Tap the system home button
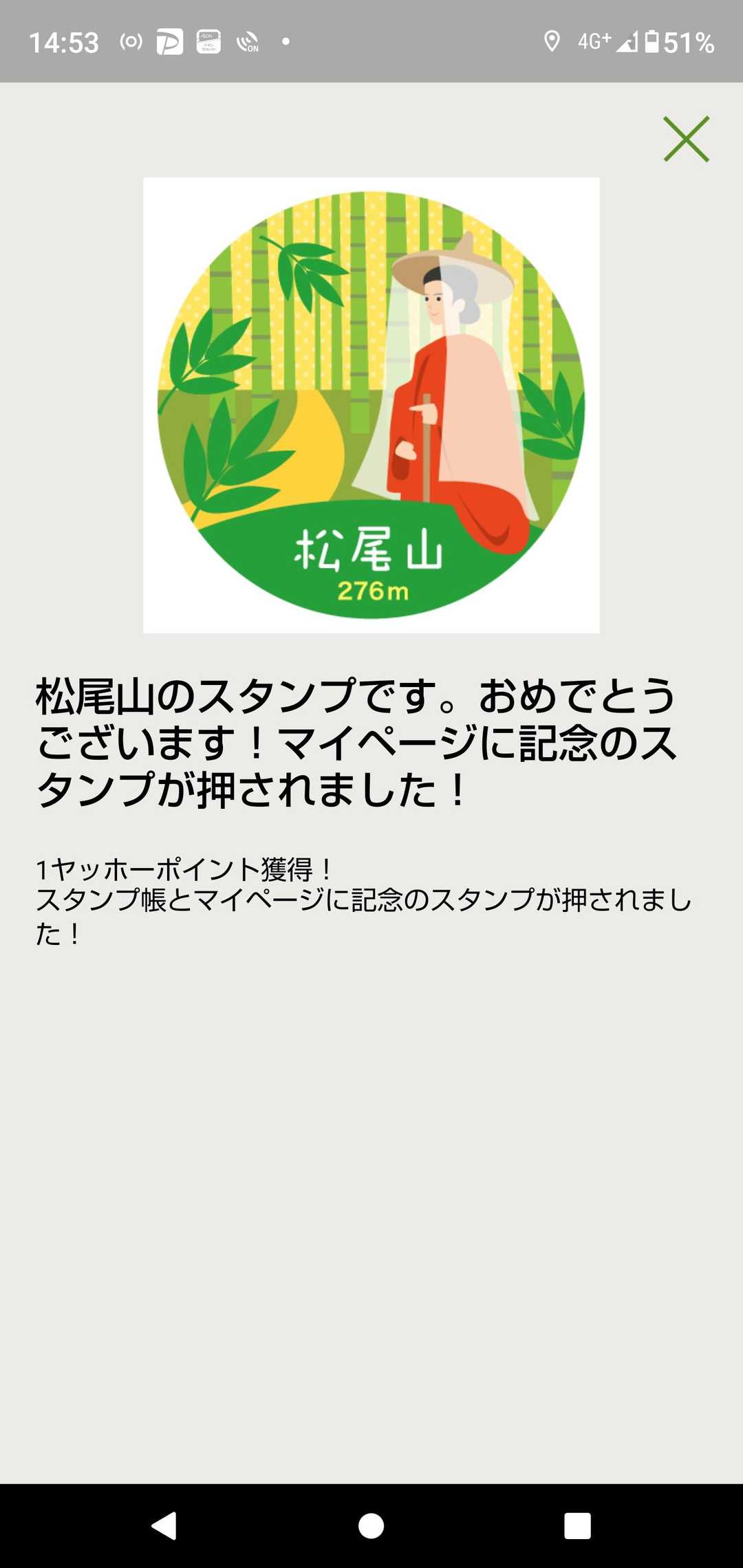 (x=371, y=1525)
